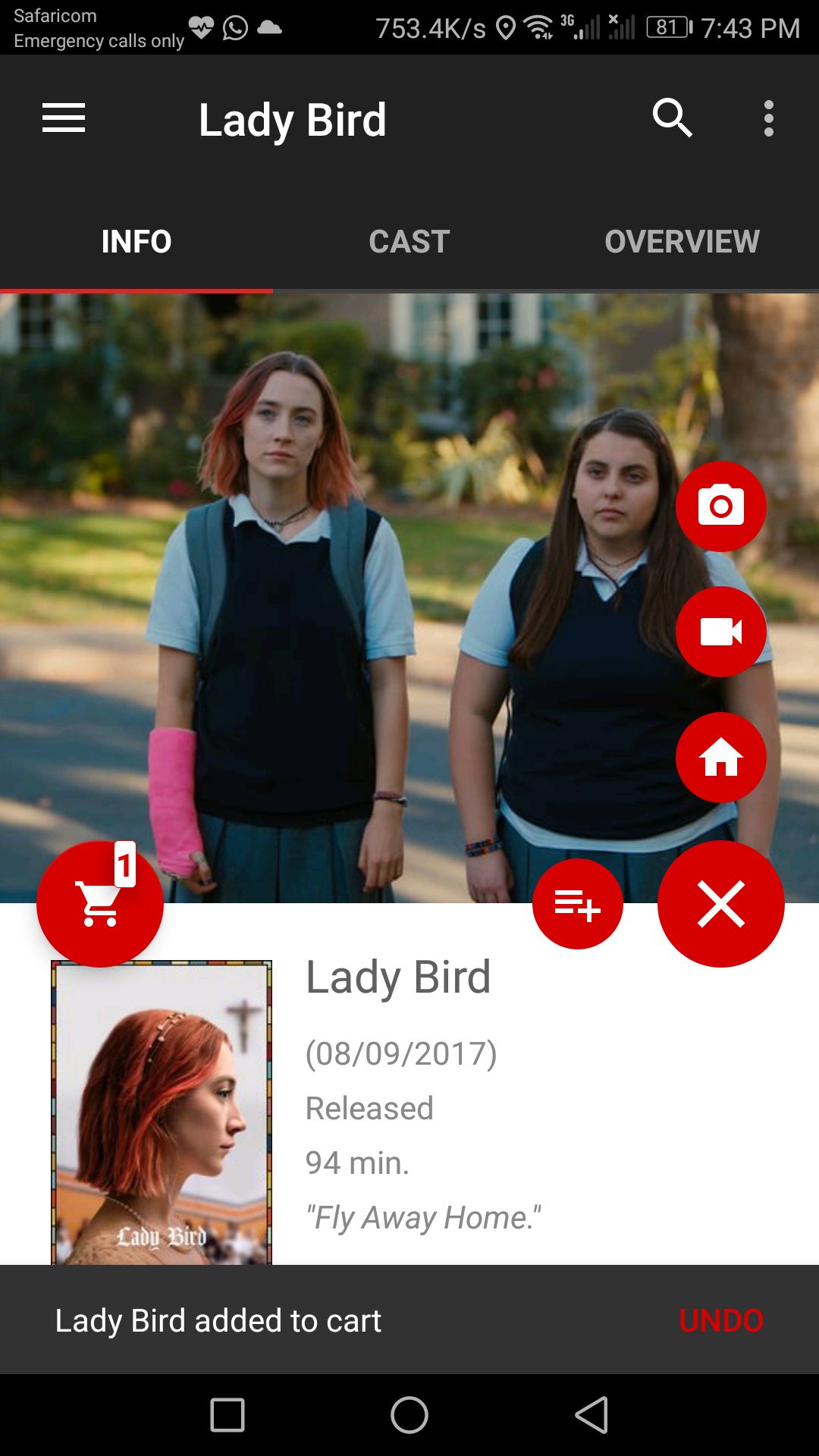Tap the red home button

720,757
